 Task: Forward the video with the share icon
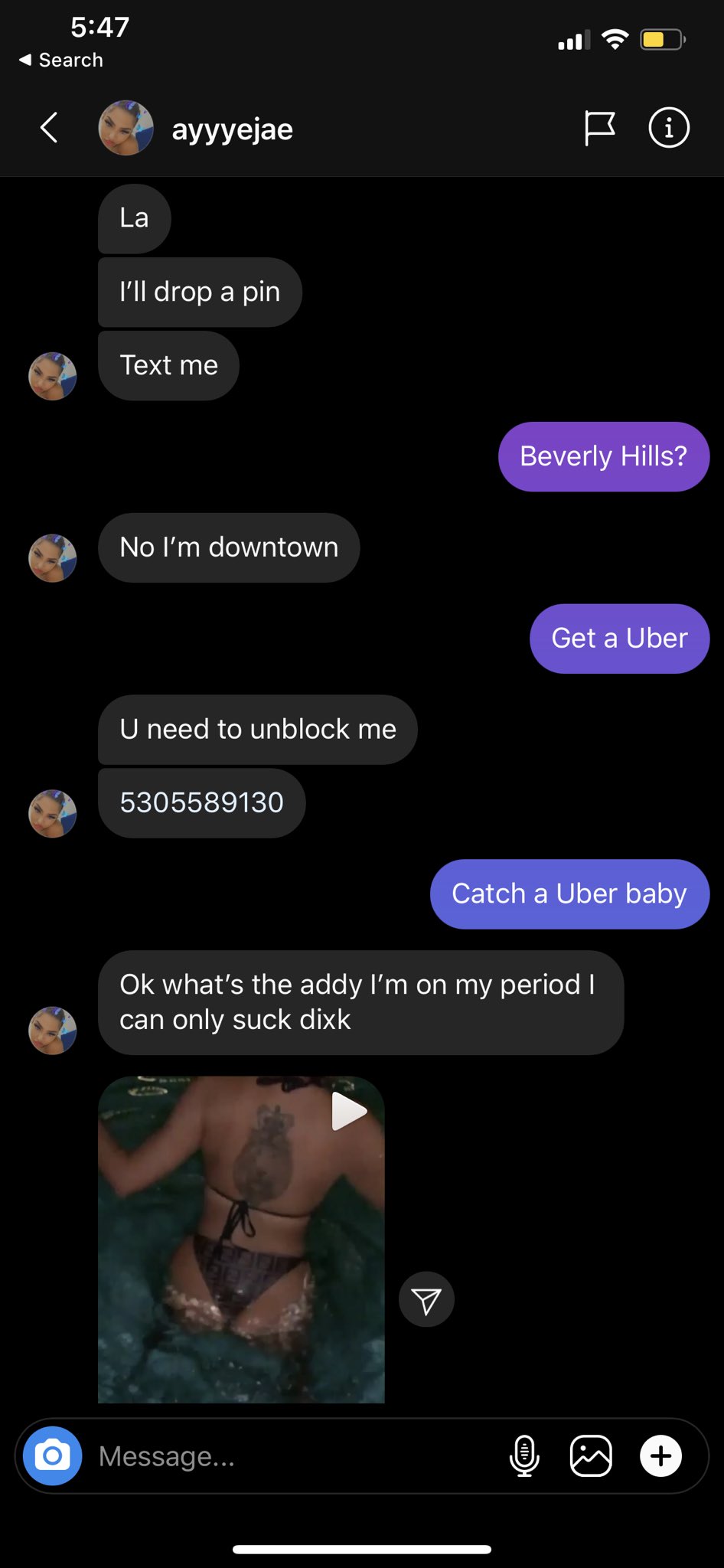tap(426, 1299)
